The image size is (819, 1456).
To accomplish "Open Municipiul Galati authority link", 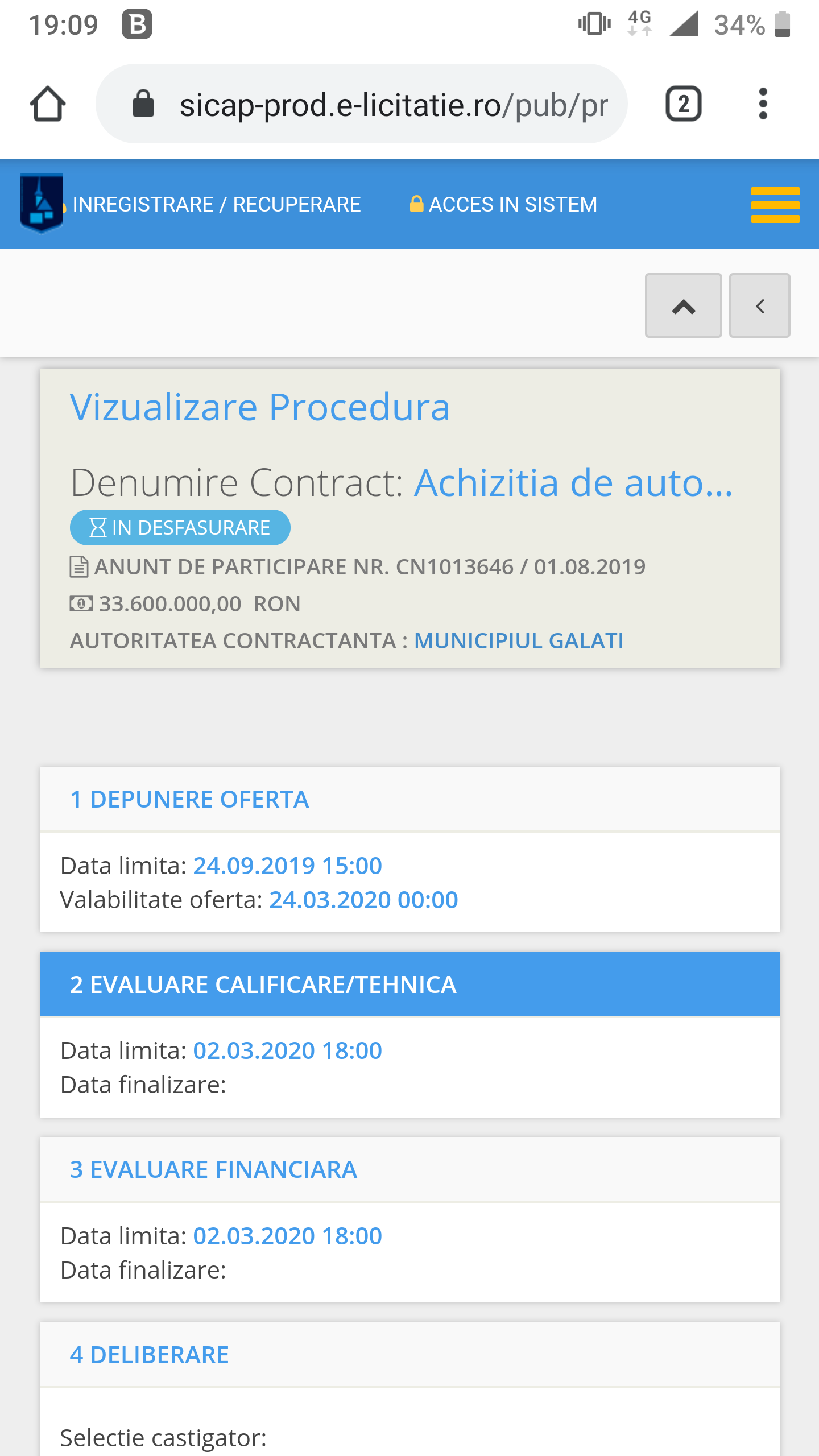I will coord(519,641).
